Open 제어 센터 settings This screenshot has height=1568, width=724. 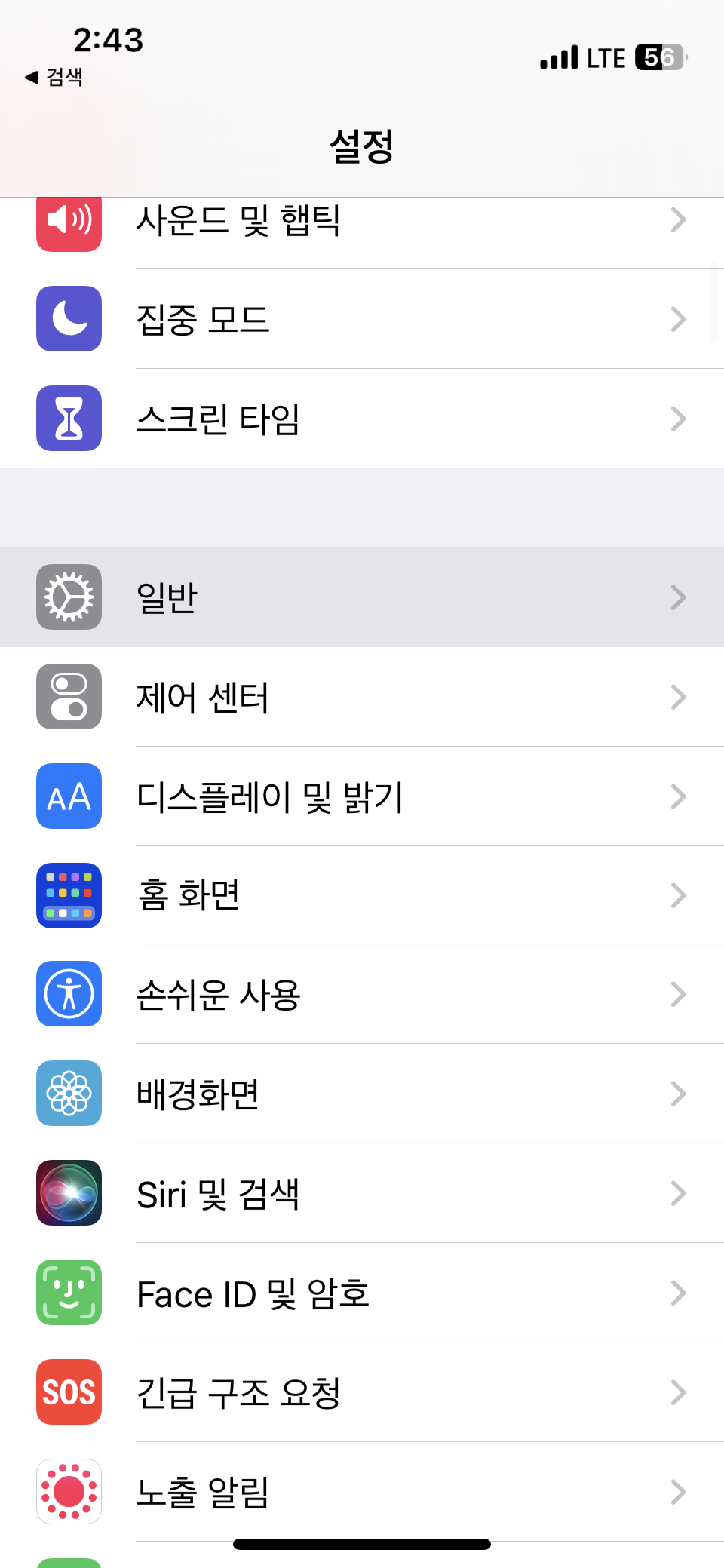(x=362, y=697)
